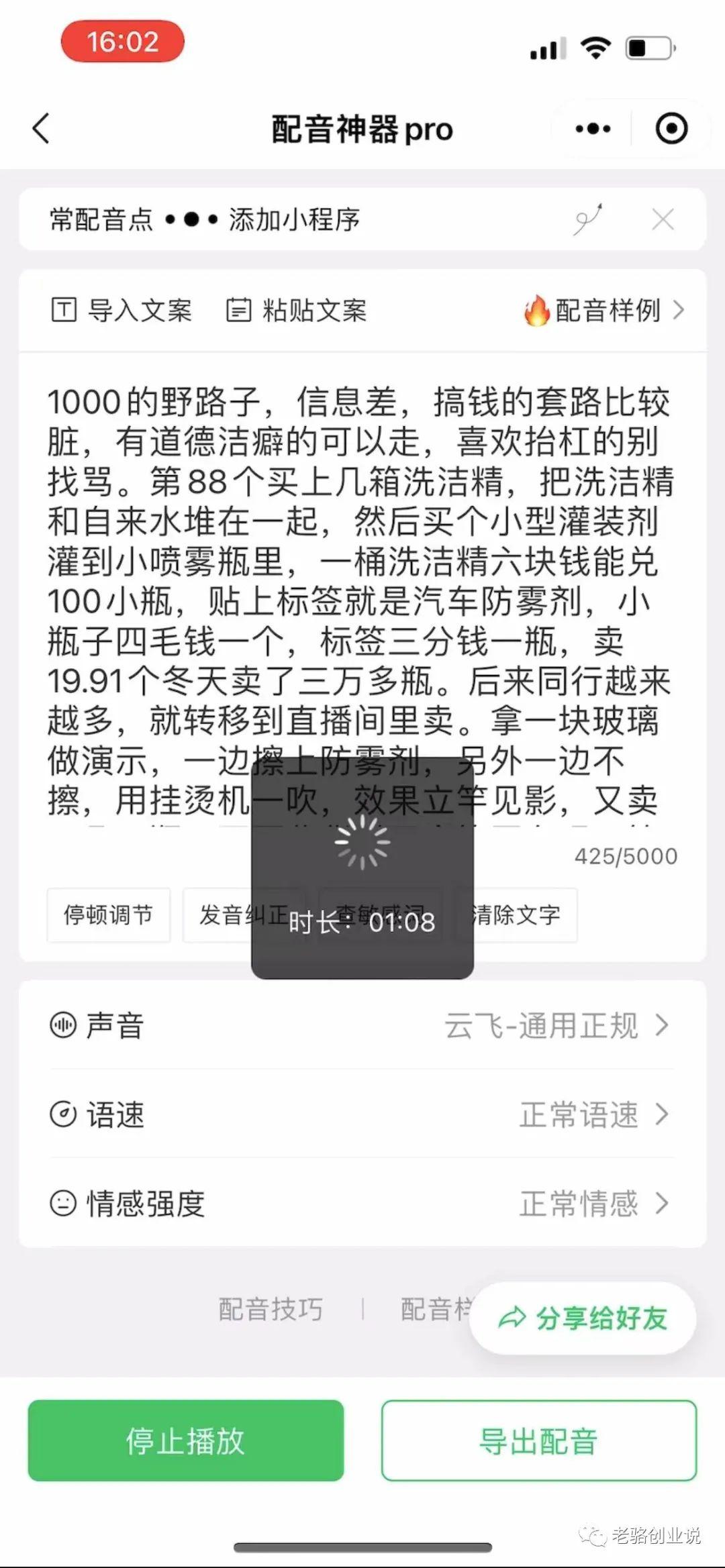The width and height of the screenshot is (725, 1568).
Task: Close the mini program via circle icon
Action: pos(671,128)
